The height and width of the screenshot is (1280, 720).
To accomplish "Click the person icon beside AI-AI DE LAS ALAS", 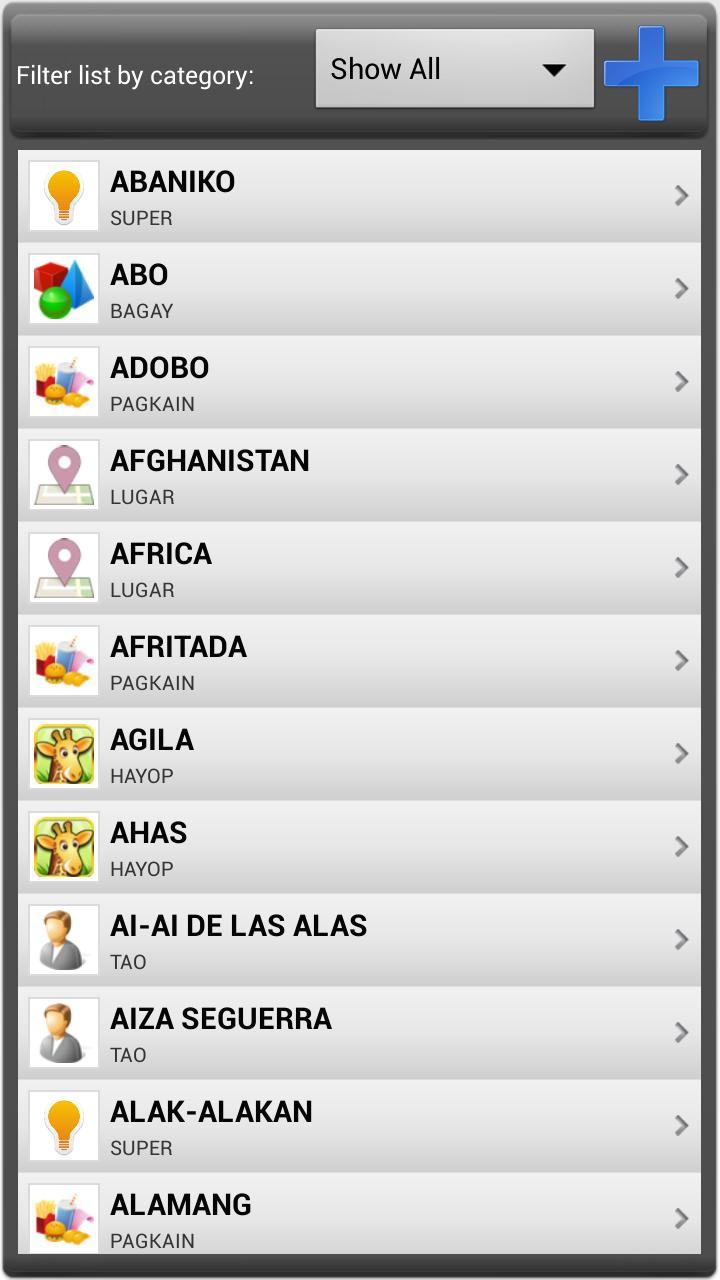I will (x=63, y=939).
